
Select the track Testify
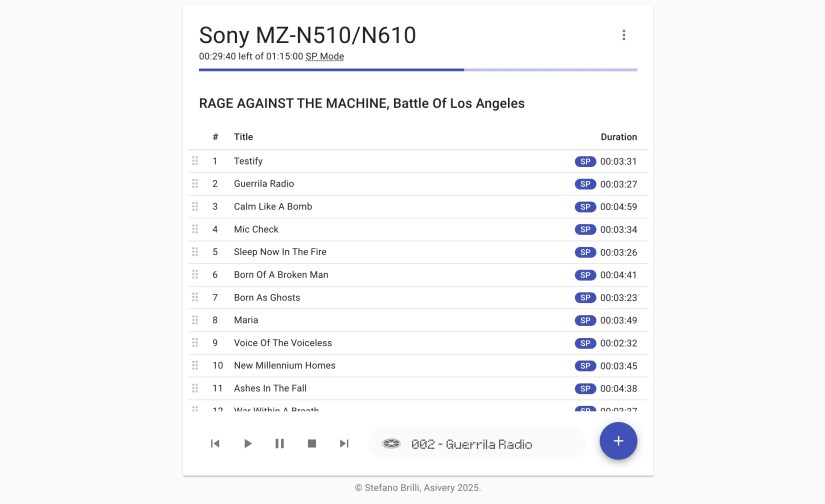248,161
